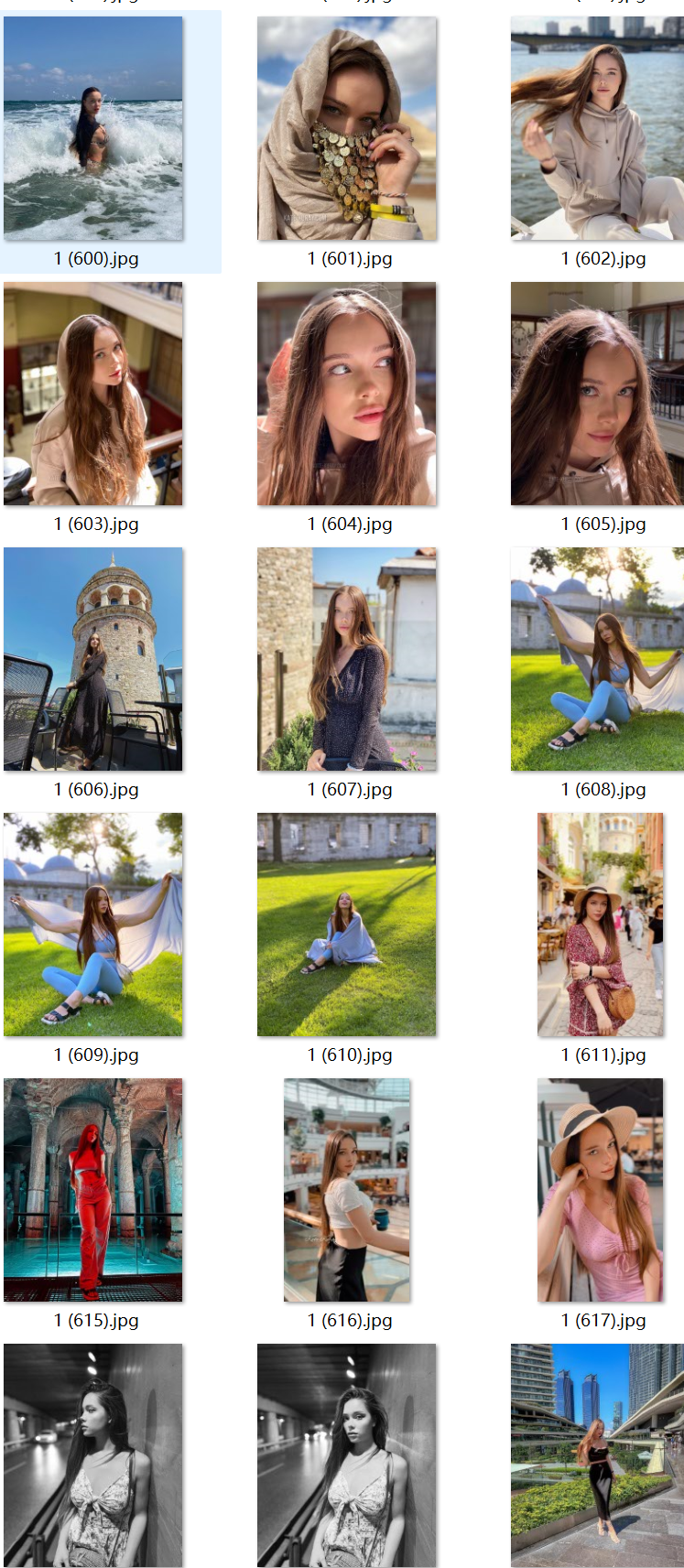Open file 1 (605).jpg

[x=597, y=394]
